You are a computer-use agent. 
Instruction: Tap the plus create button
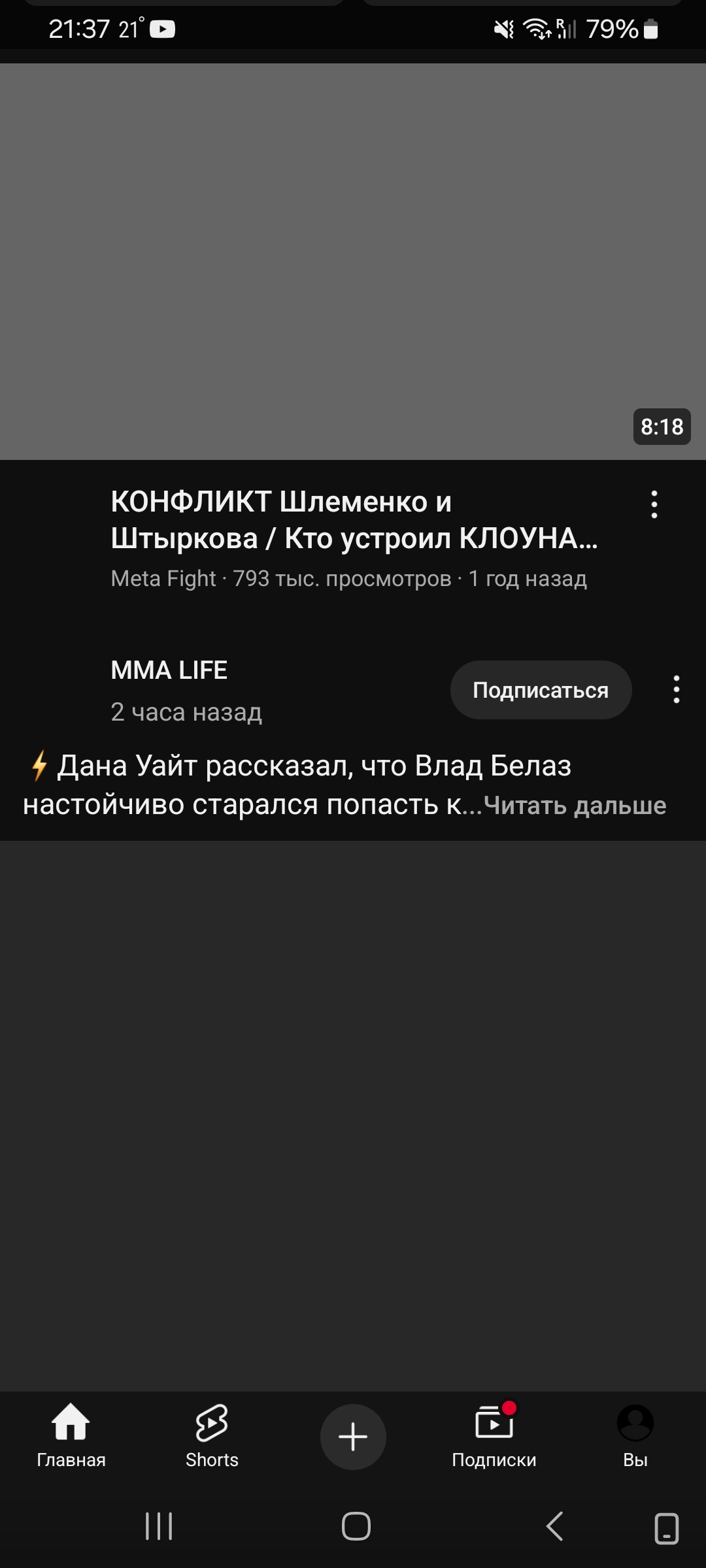click(353, 1437)
